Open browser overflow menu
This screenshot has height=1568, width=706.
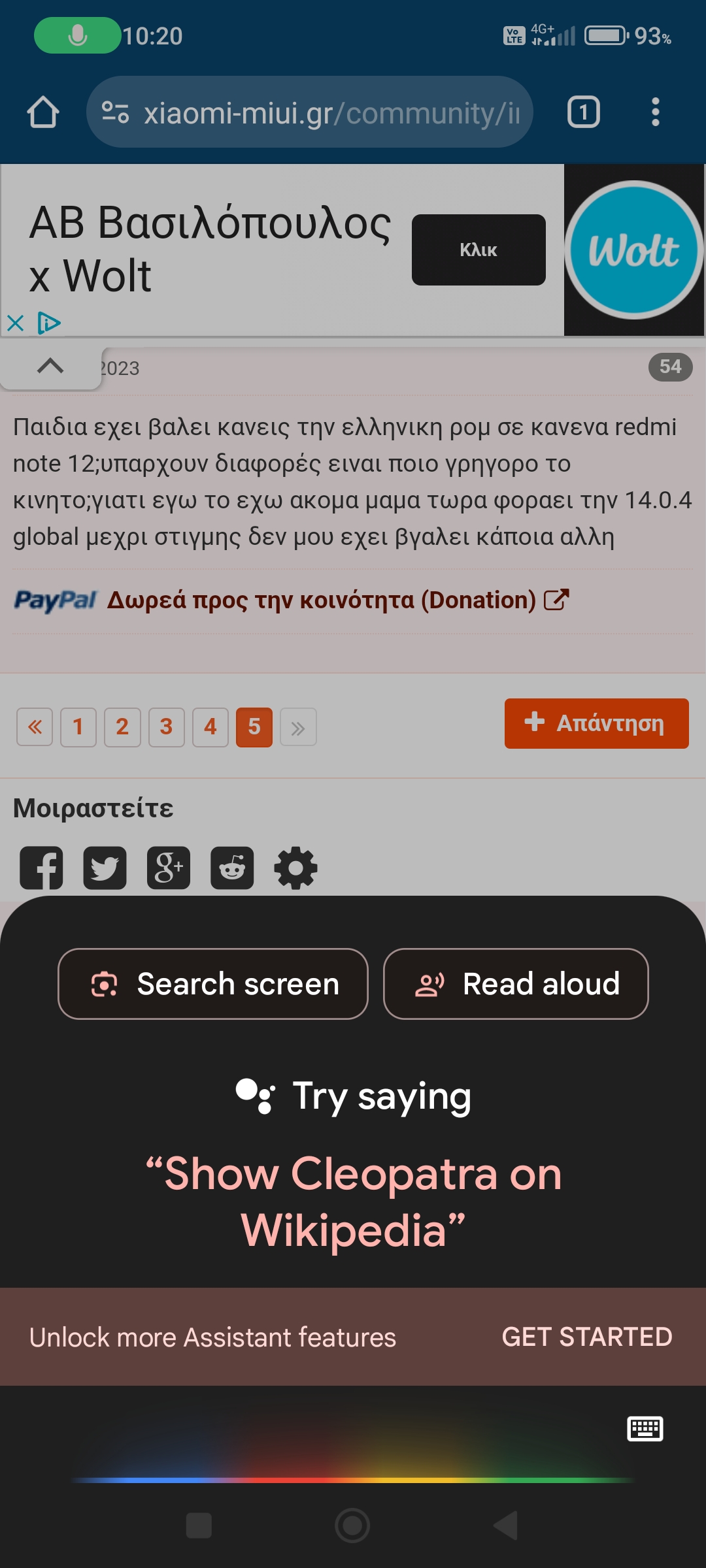coord(655,112)
